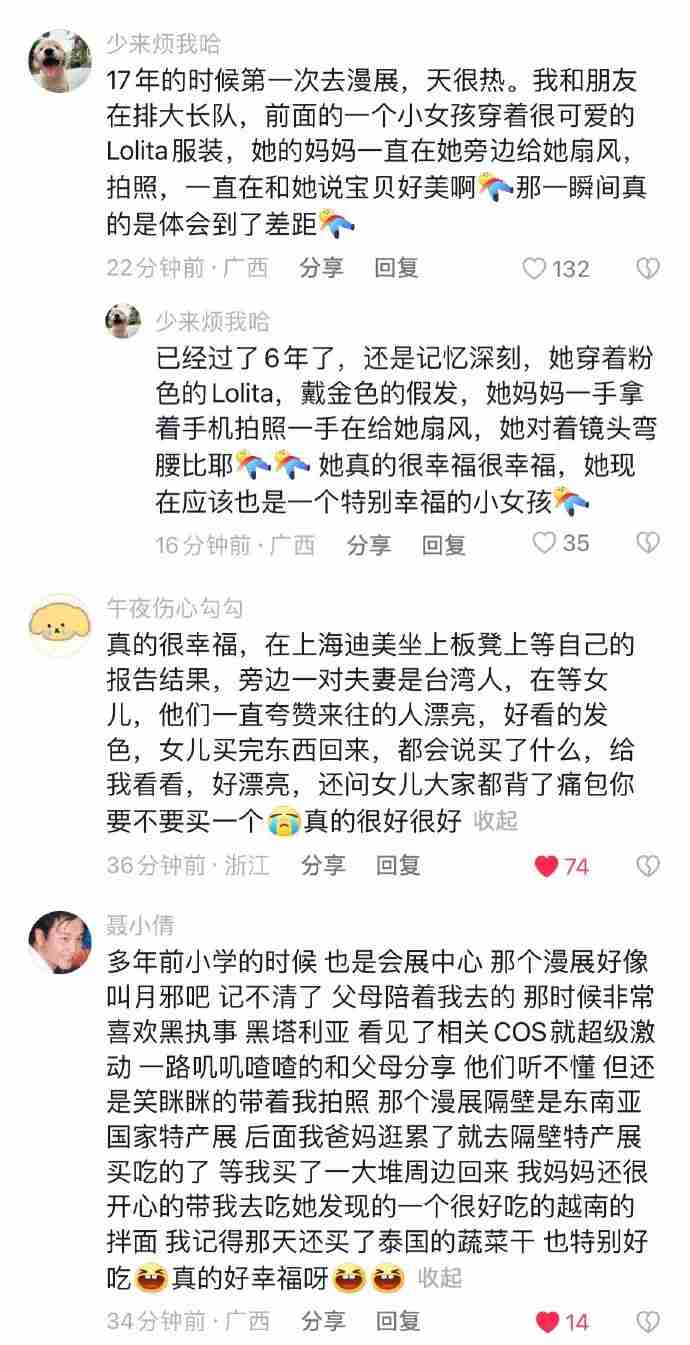Unlike 聂小倩's comment with 14 likes
Screen dimensions: 690x1345
click(547, 1322)
